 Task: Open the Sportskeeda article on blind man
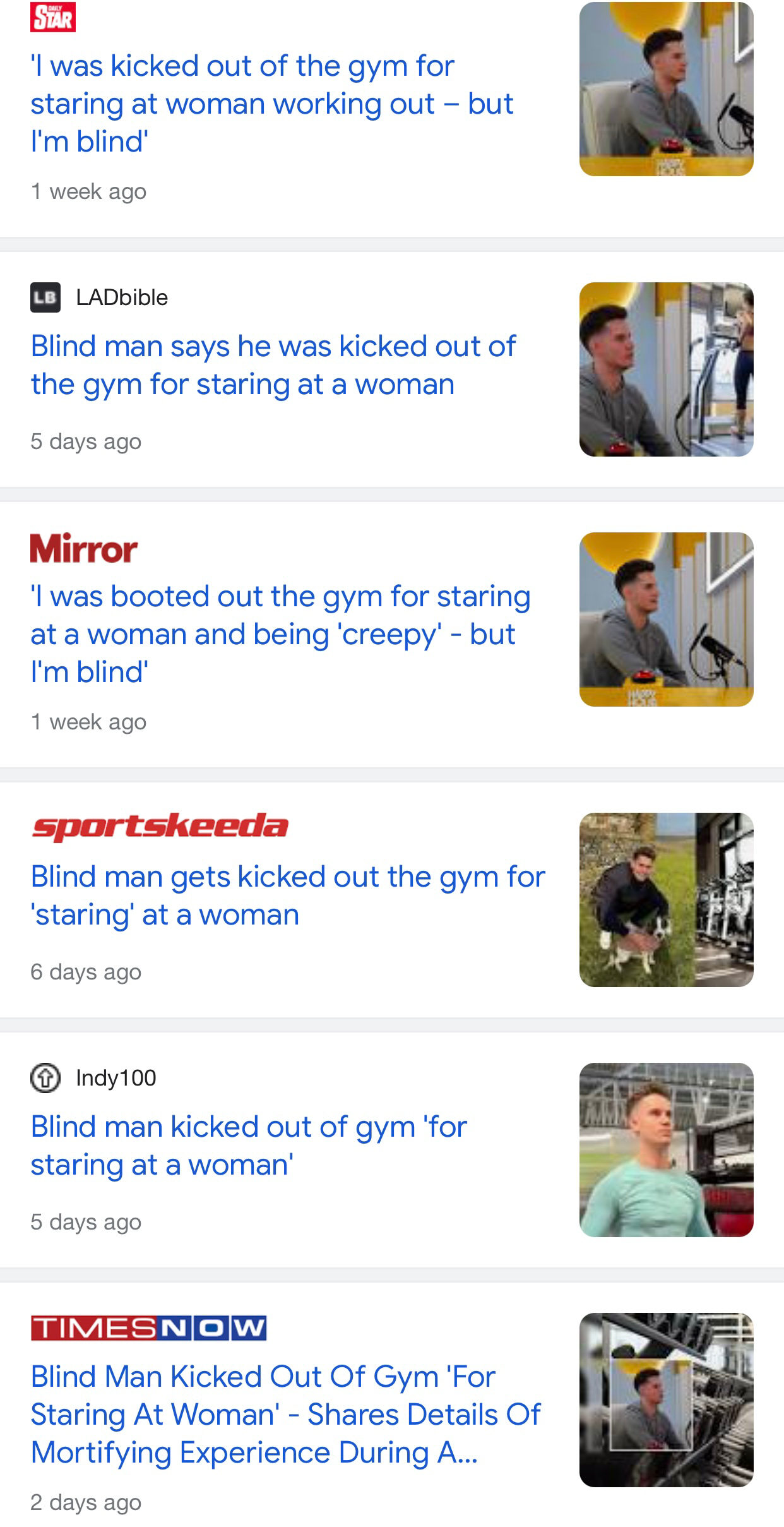[x=287, y=895]
